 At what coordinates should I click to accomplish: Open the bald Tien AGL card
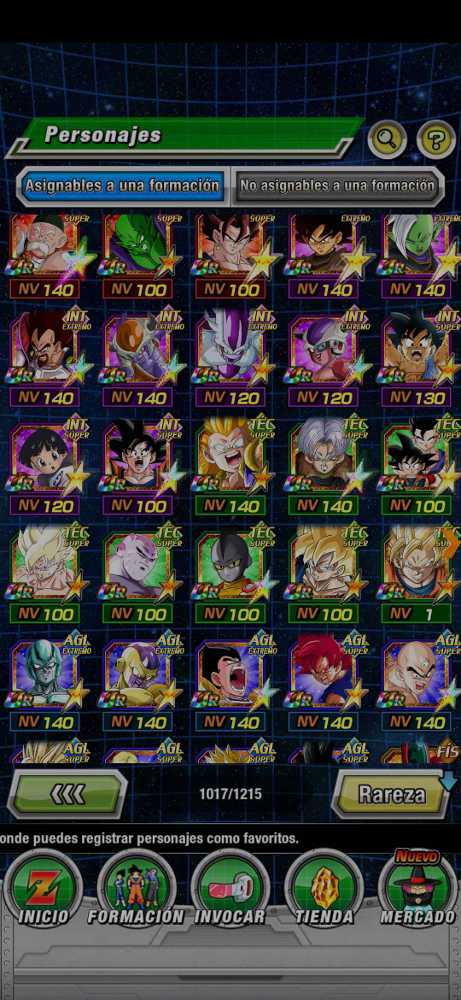pyautogui.click(x=419, y=689)
